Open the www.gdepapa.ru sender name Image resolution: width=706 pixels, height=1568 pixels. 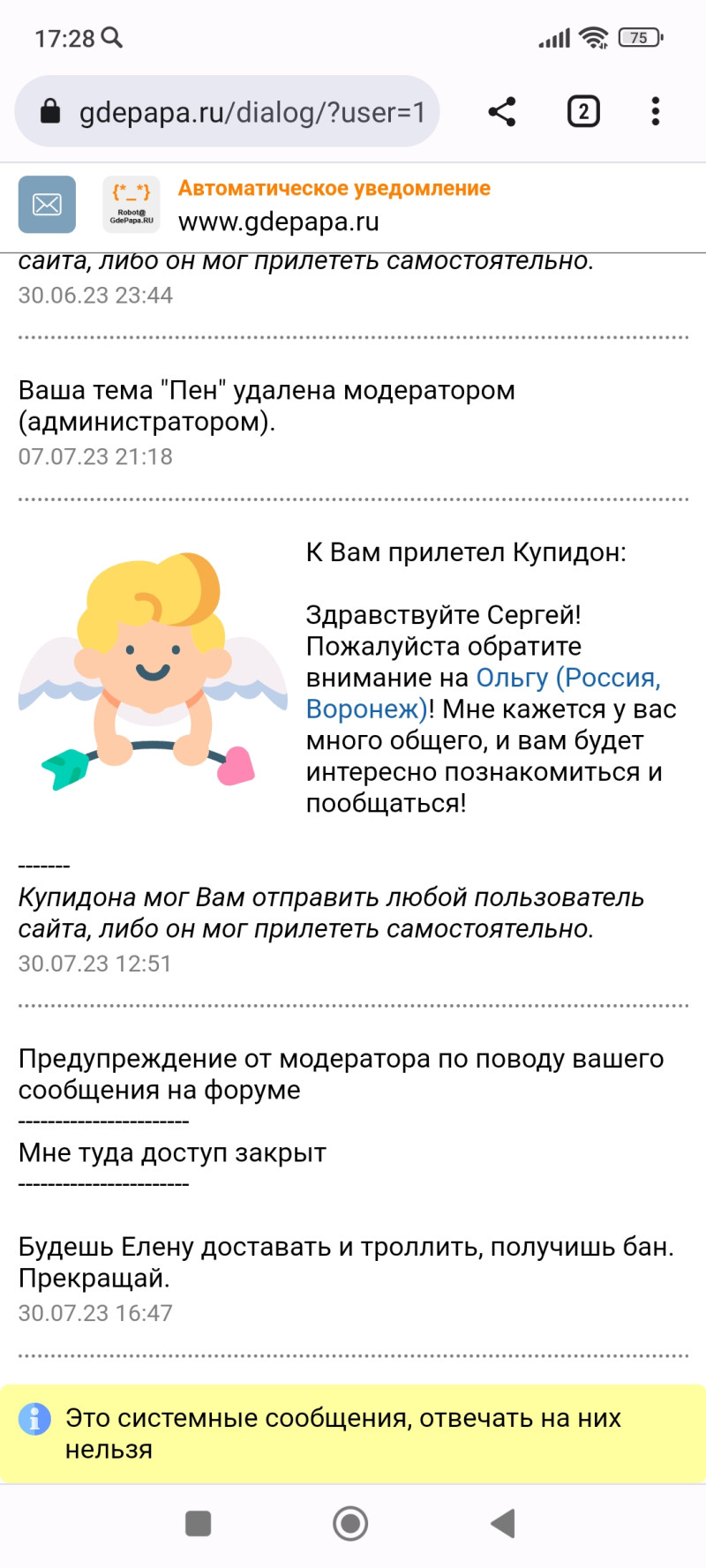[x=279, y=221]
